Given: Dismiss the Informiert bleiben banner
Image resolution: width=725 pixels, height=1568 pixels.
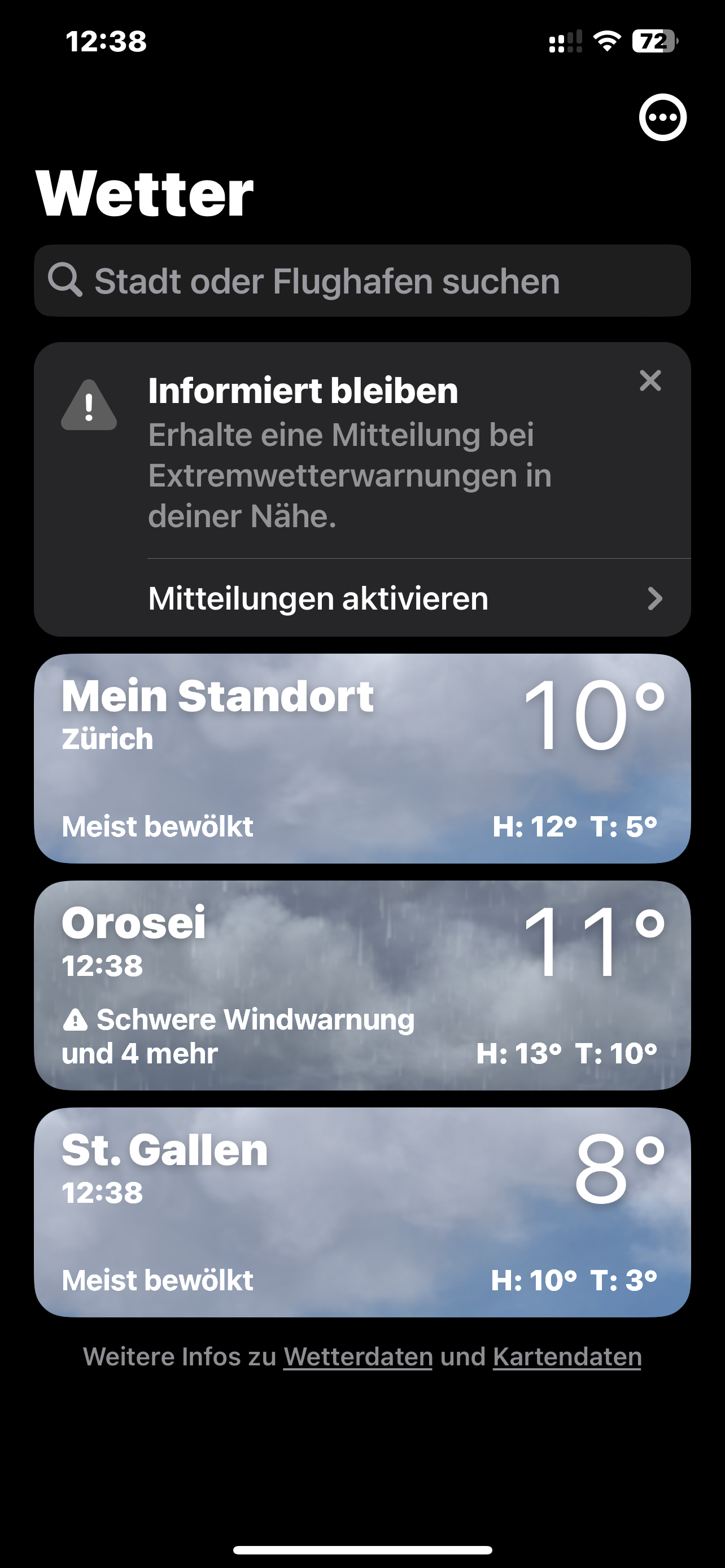Looking at the screenshot, I should click(x=650, y=381).
